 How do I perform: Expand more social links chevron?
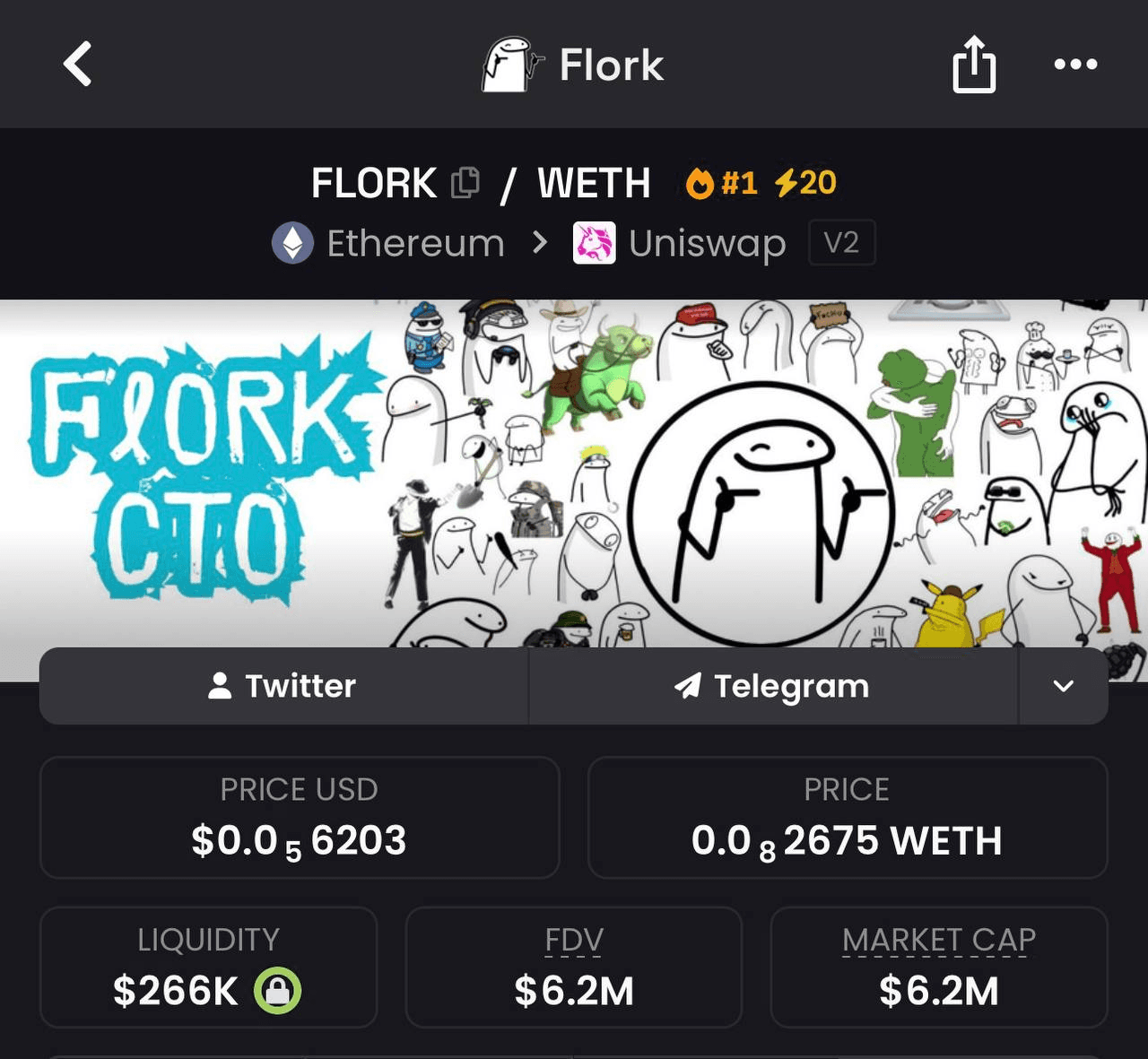pyautogui.click(x=1063, y=686)
